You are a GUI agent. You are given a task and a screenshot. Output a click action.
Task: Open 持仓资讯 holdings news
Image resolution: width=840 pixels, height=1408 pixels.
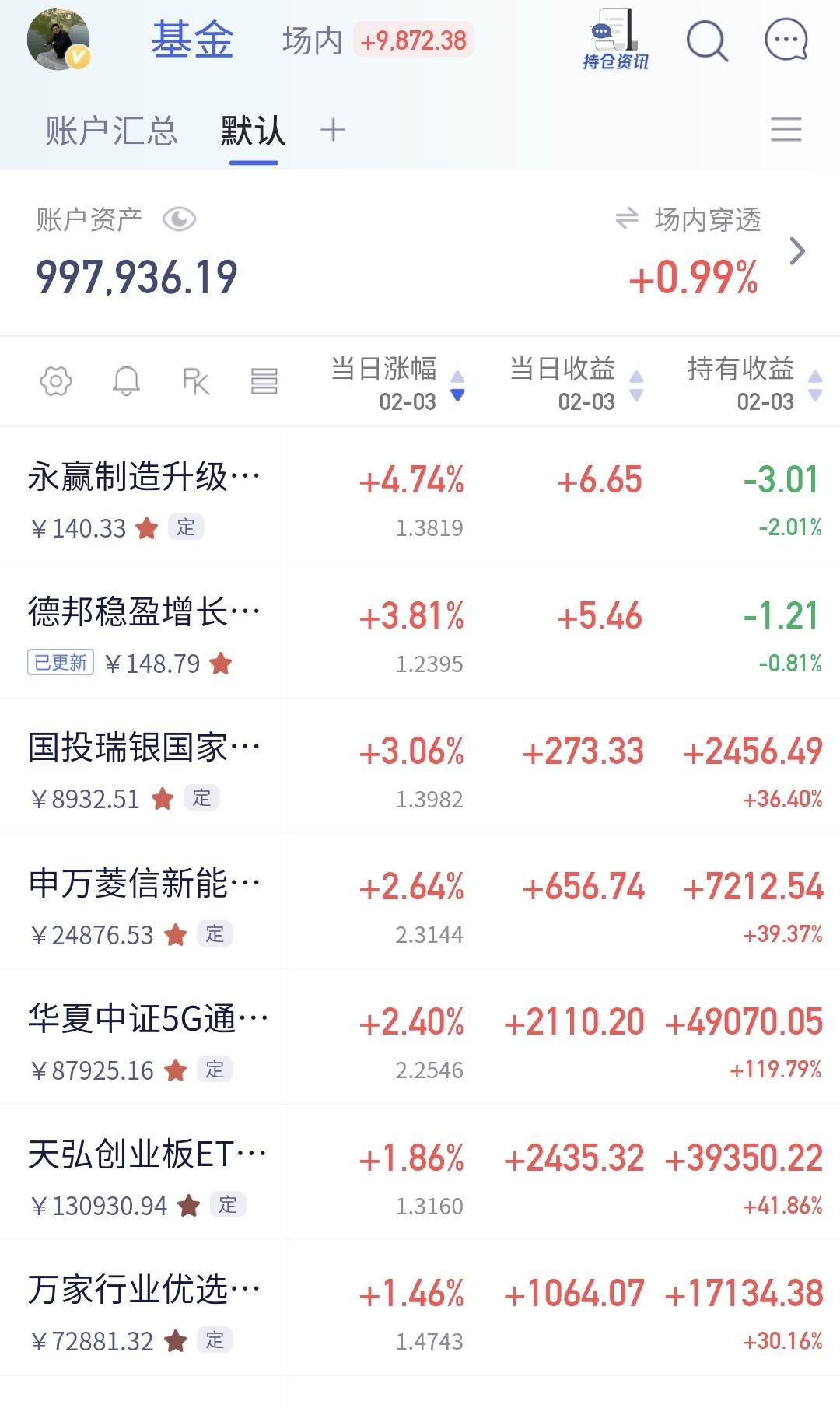(615, 40)
